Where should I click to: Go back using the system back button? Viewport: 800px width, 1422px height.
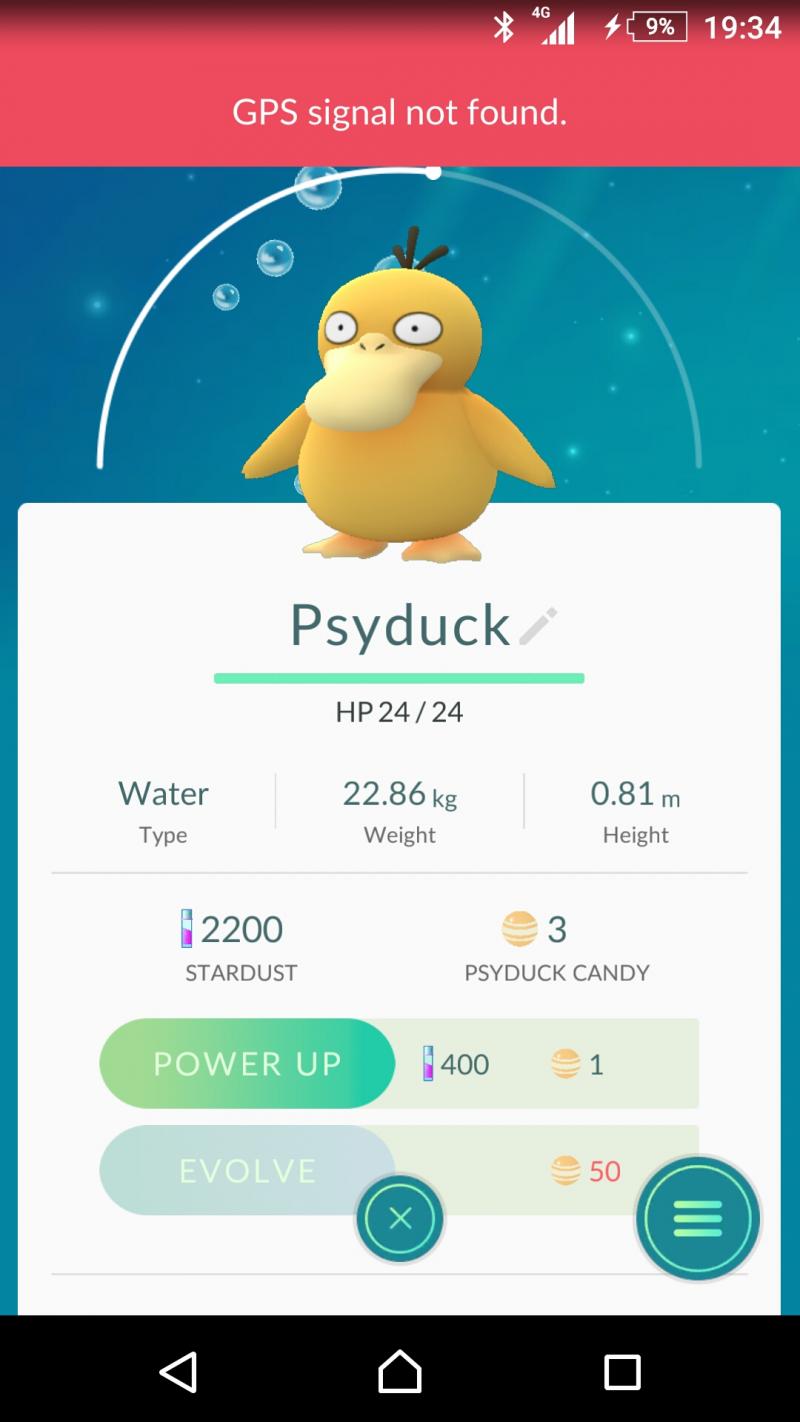click(179, 1372)
